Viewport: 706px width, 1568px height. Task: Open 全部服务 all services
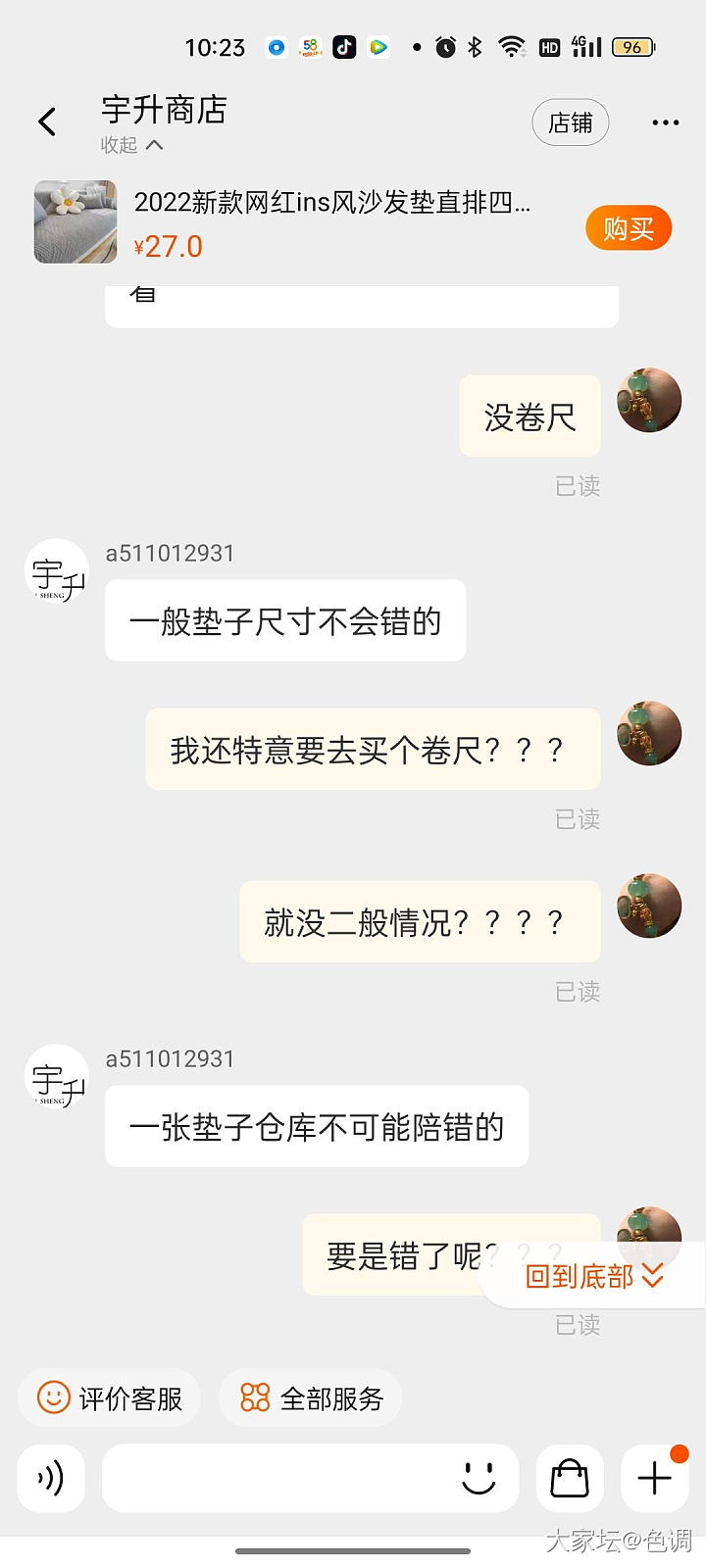tap(311, 1397)
